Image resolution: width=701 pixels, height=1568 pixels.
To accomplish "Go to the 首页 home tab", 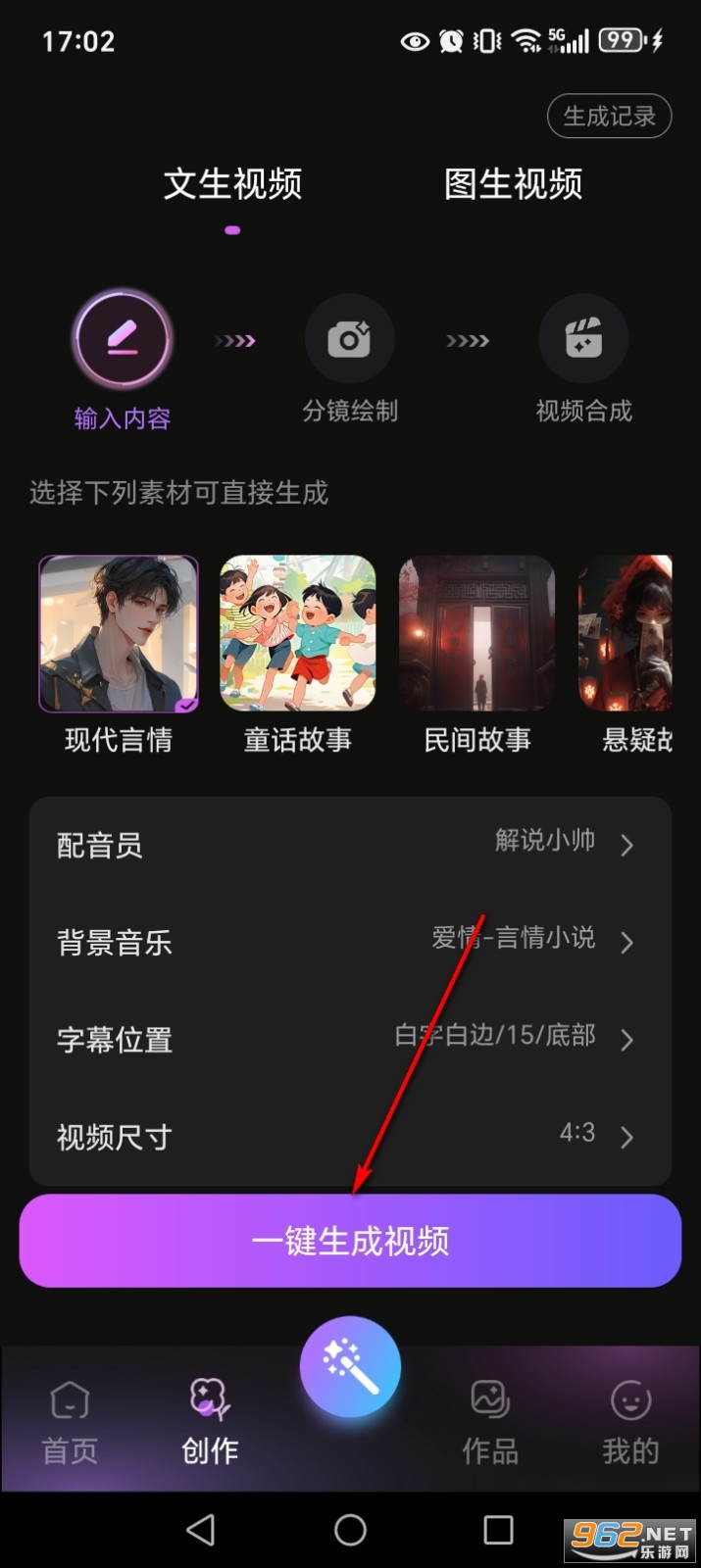I will pyautogui.click(x=70, y=1421).
